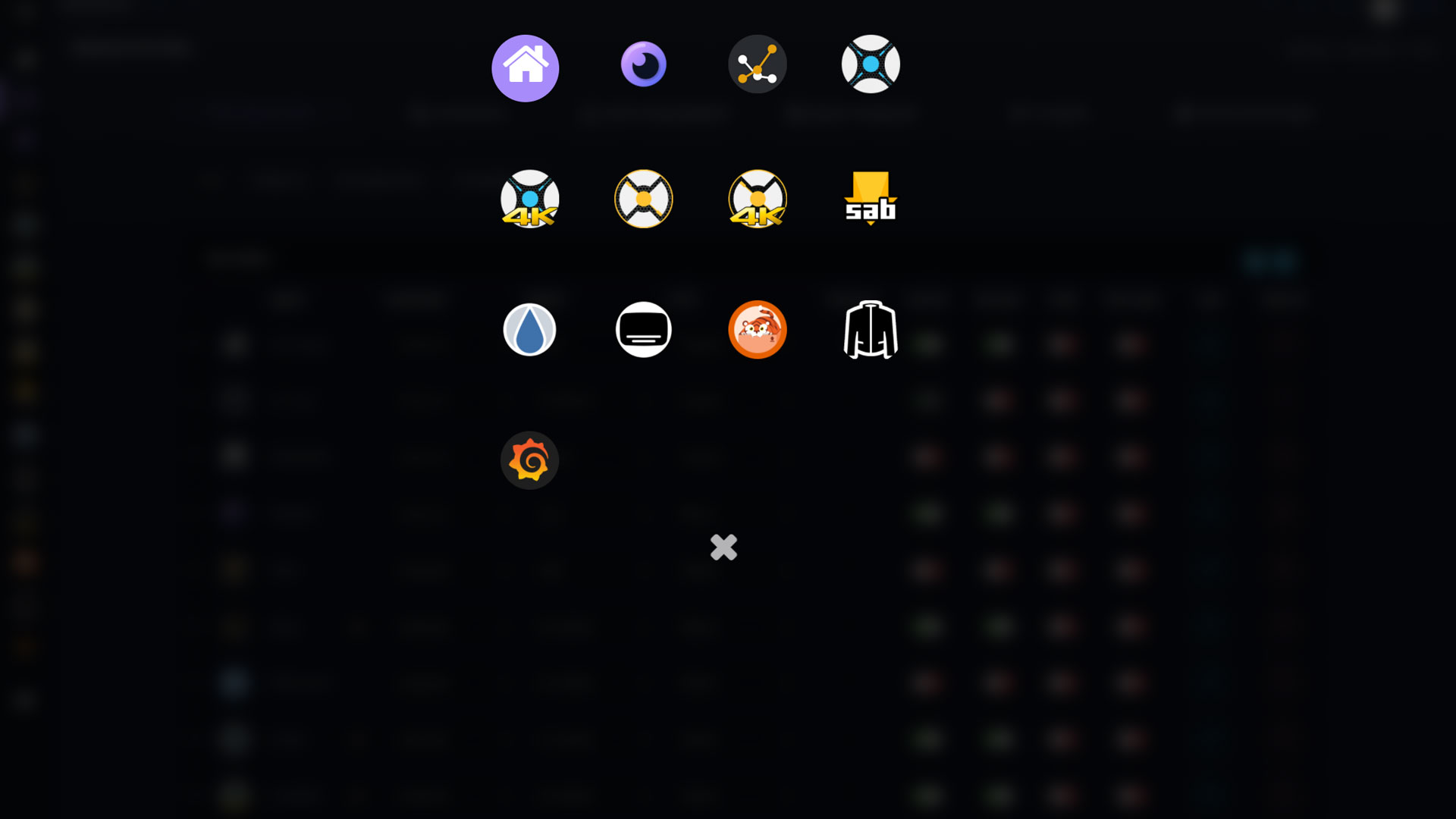
Task: Open the white subtitle screen icon
Action: 643,330
